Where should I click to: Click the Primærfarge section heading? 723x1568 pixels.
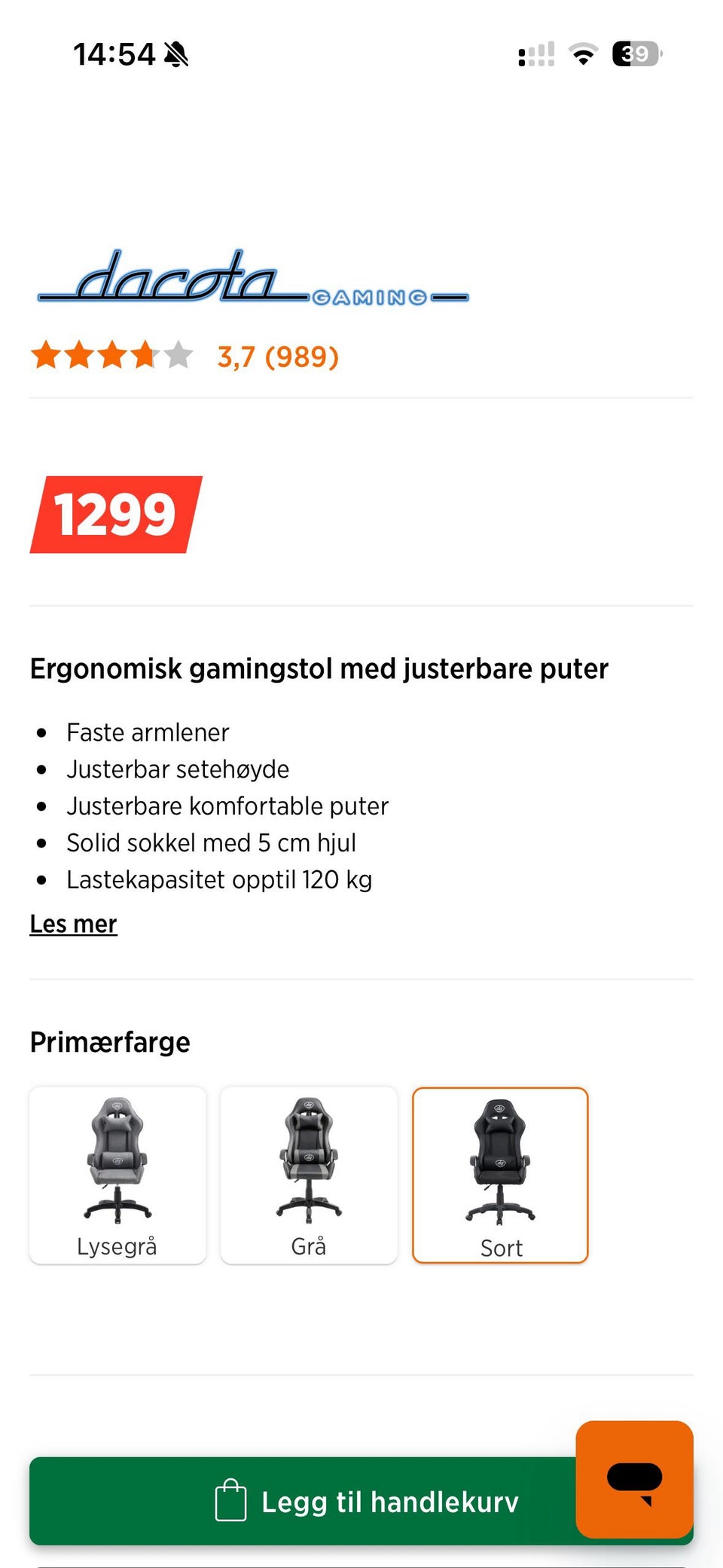[110, 1041]
